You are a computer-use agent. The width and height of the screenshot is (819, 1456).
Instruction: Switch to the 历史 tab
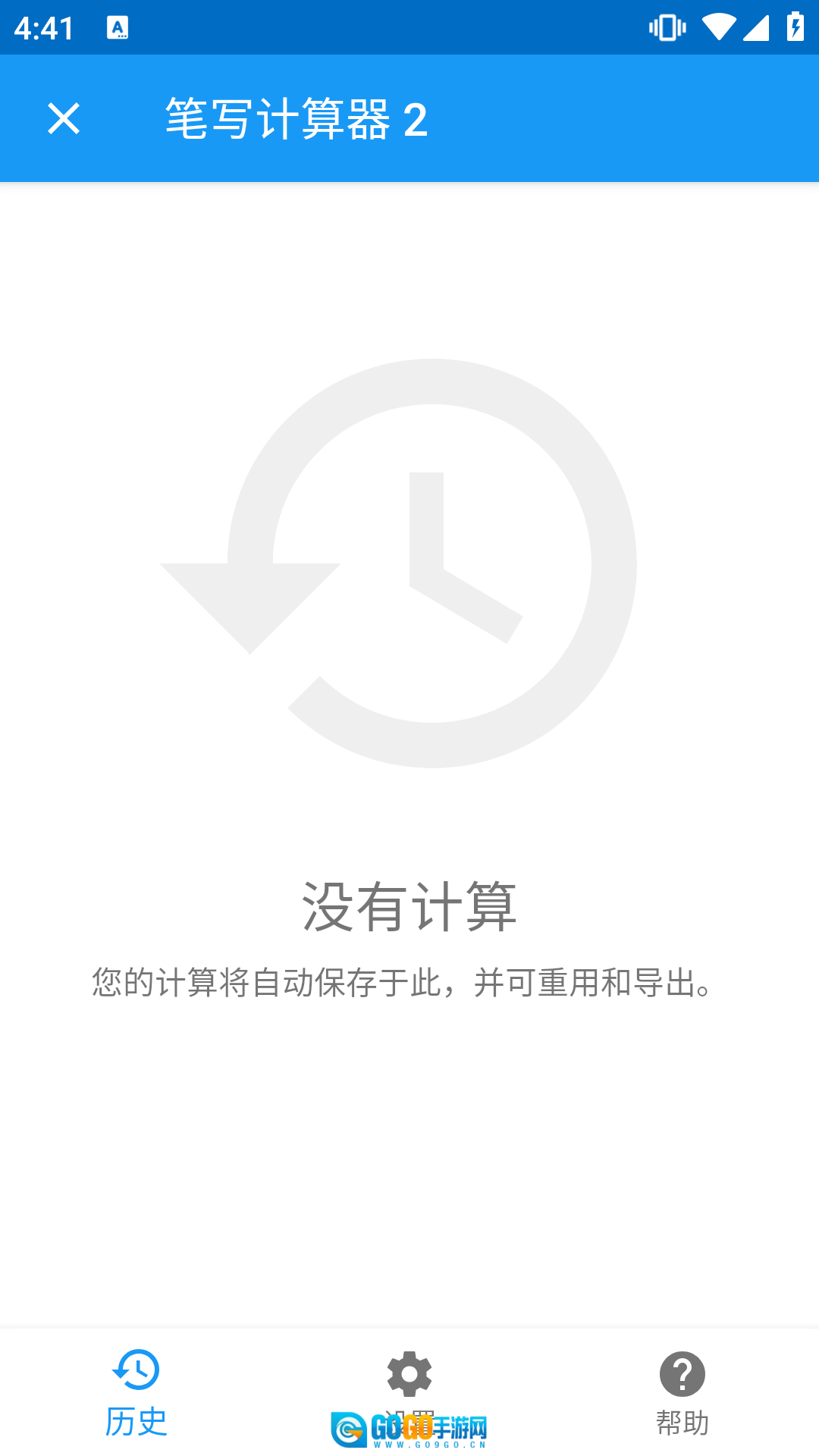136,1394
